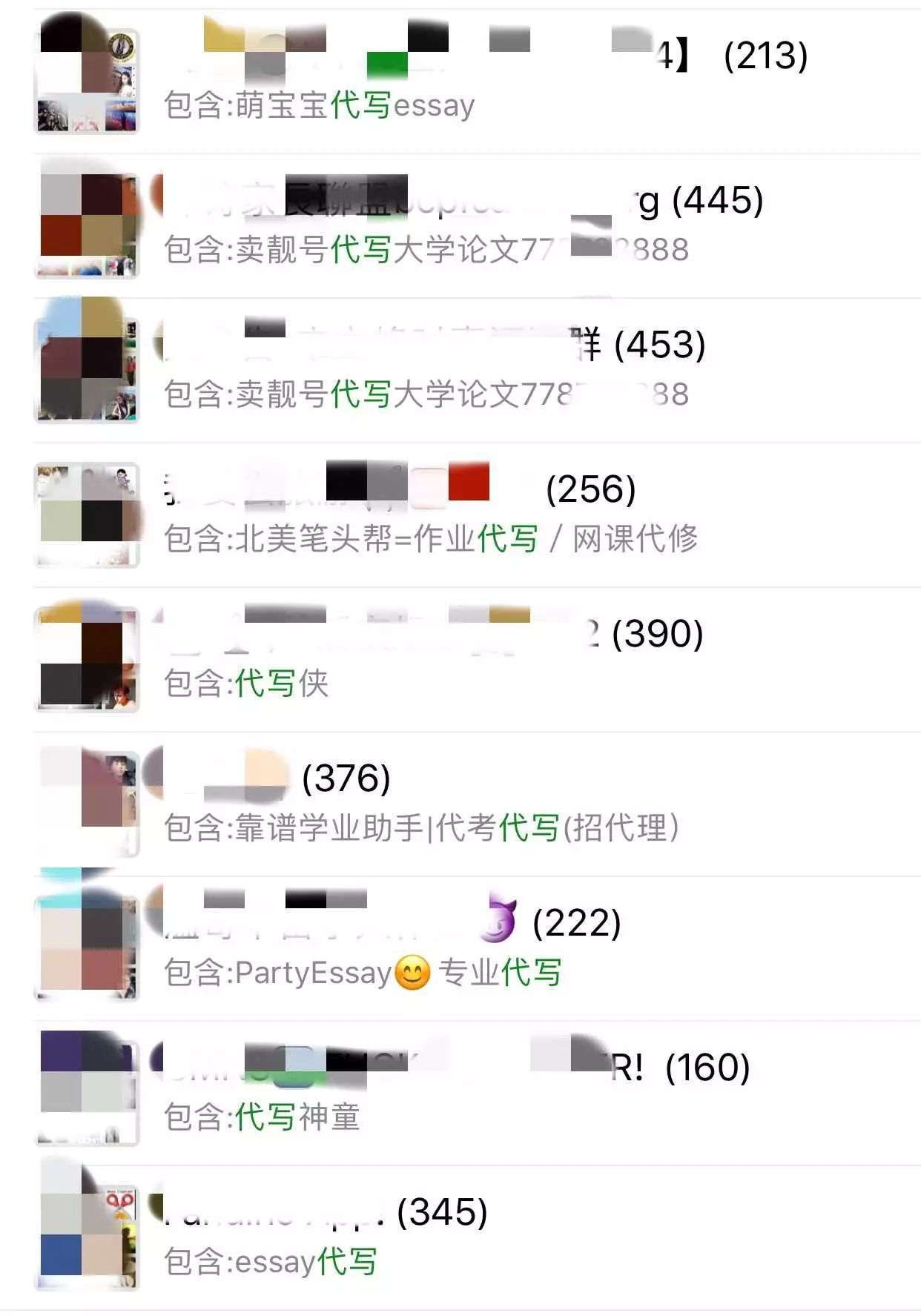
Task: Open the 213-member group containing 萌宝宝代写essay
Action: (475, 82)
